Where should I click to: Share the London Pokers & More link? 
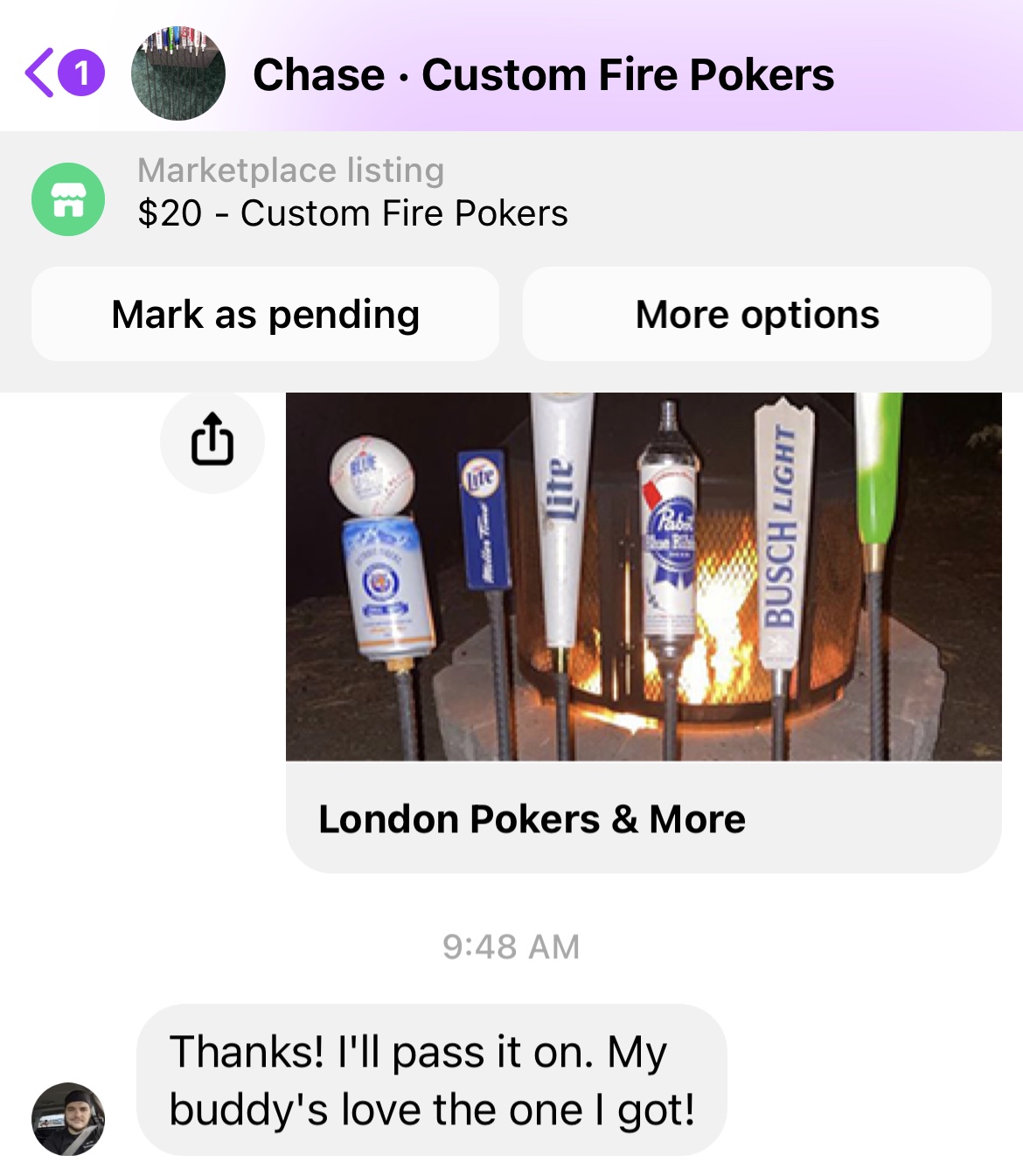click(x=212, y=440)
